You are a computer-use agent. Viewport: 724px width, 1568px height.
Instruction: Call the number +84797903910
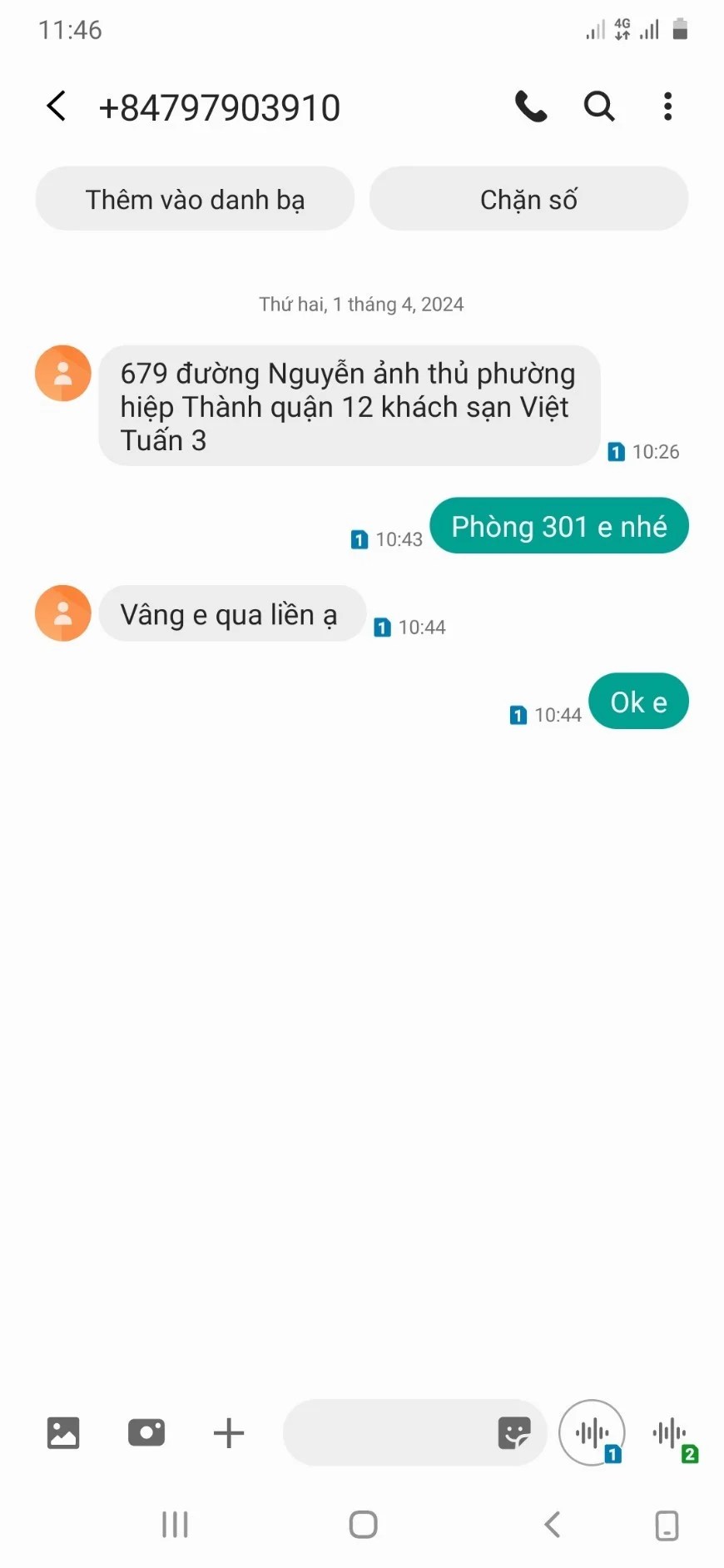tap(531, 107)
